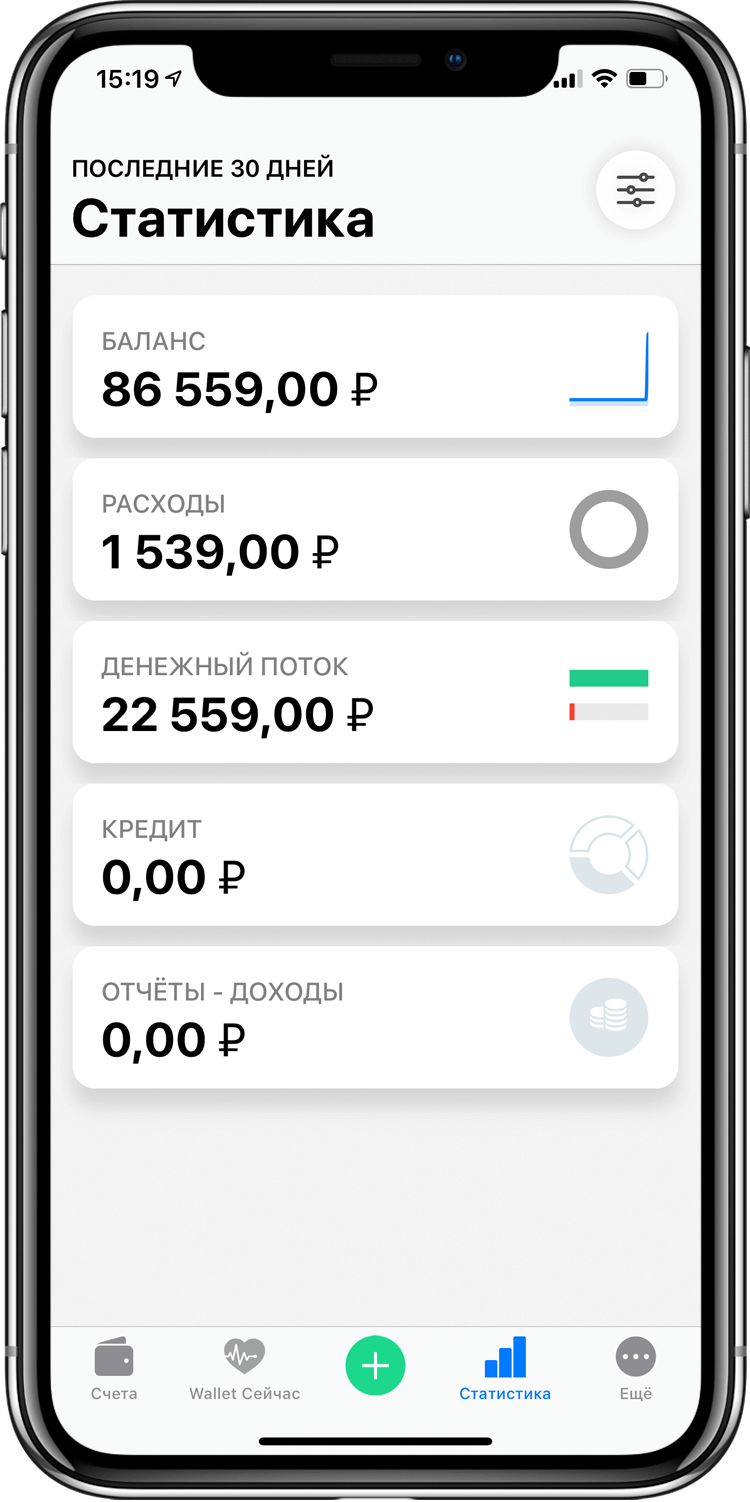Open the Отчёты - Доходы card

375,1019
